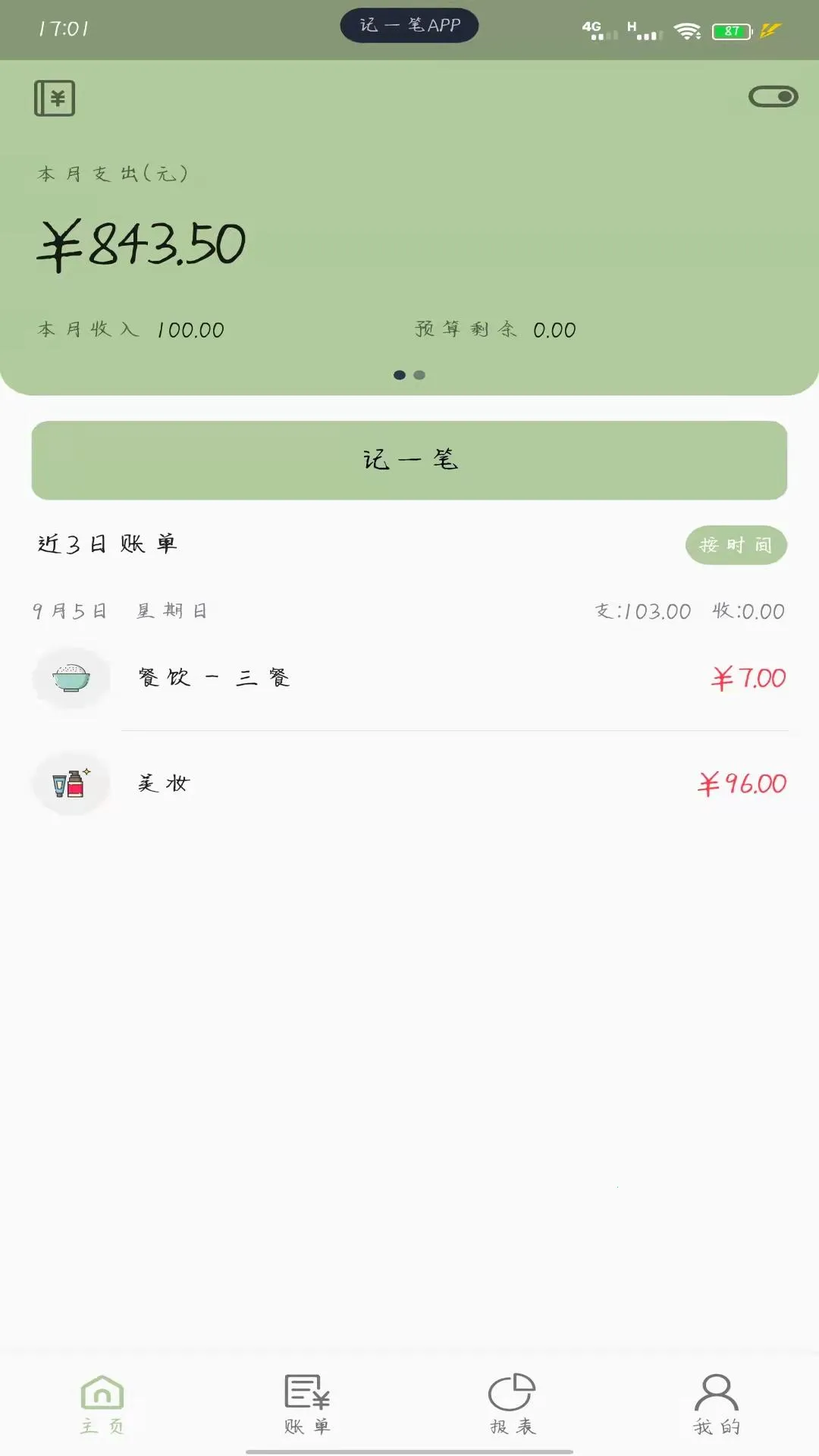Viewport: 819px width, 1456px height.
Task: Tap the 支:103.00 daily expense summary
Action: click(642, 610)
